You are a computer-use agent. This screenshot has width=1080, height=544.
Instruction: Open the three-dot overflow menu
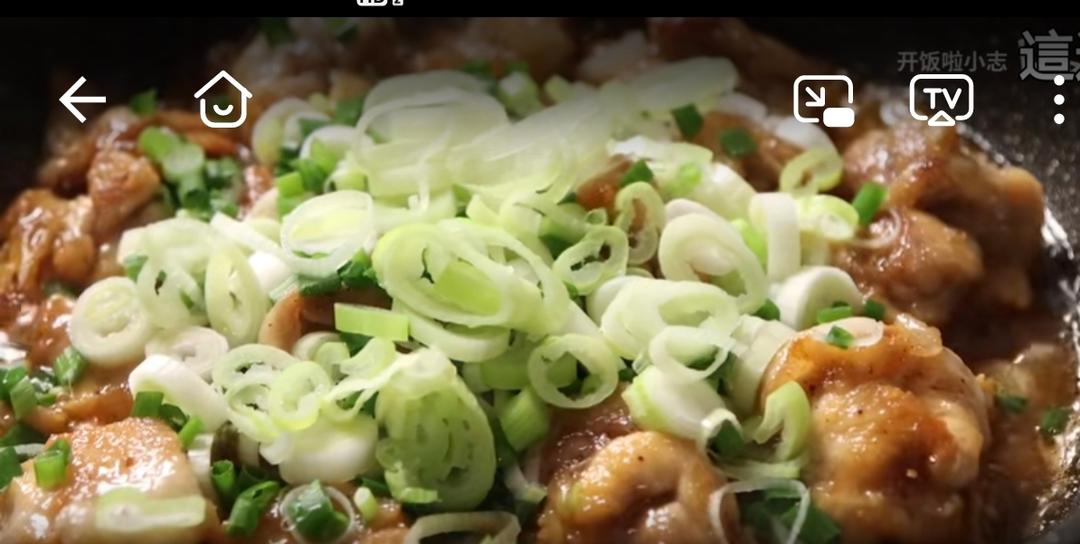[1059, 100]
